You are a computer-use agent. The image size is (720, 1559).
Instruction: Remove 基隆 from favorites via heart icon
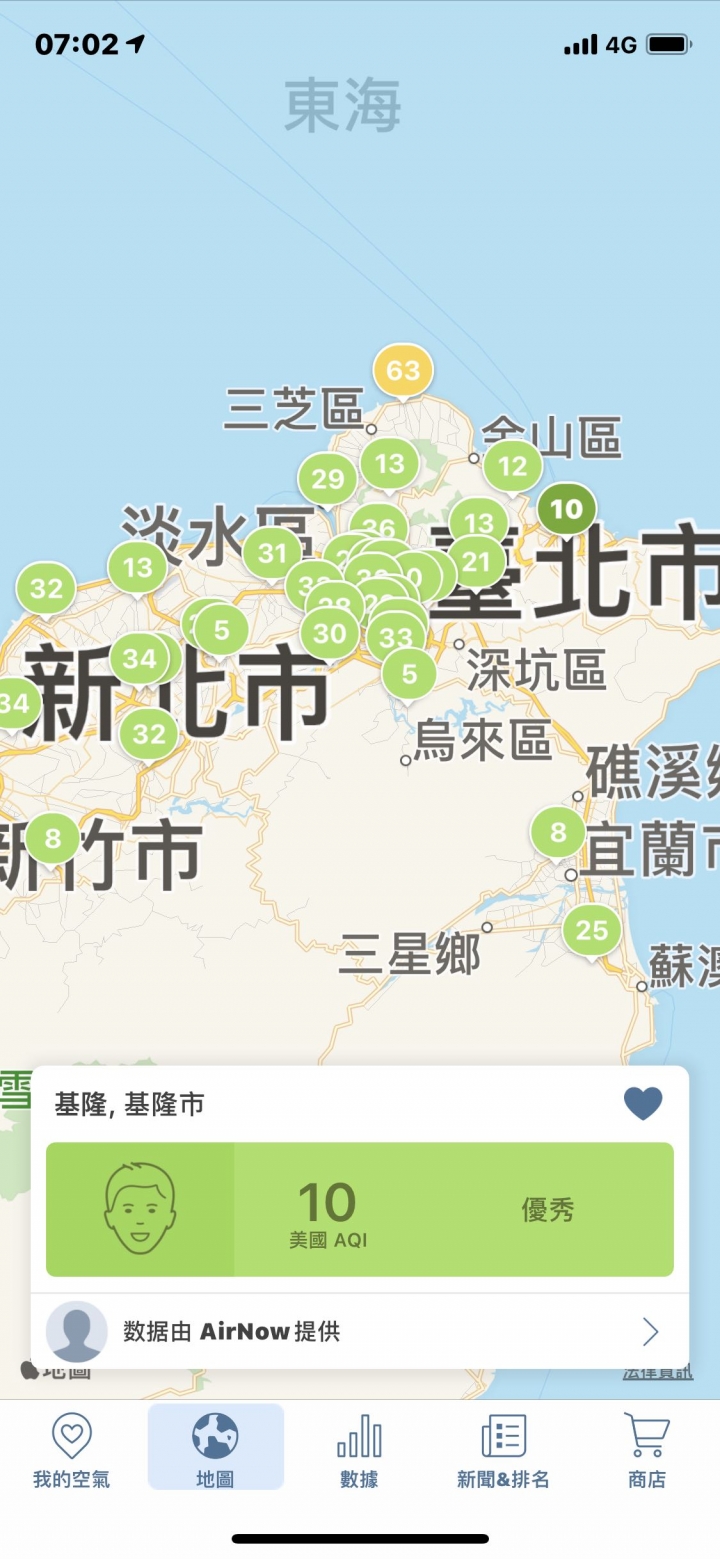click(x=643, y=1104)
